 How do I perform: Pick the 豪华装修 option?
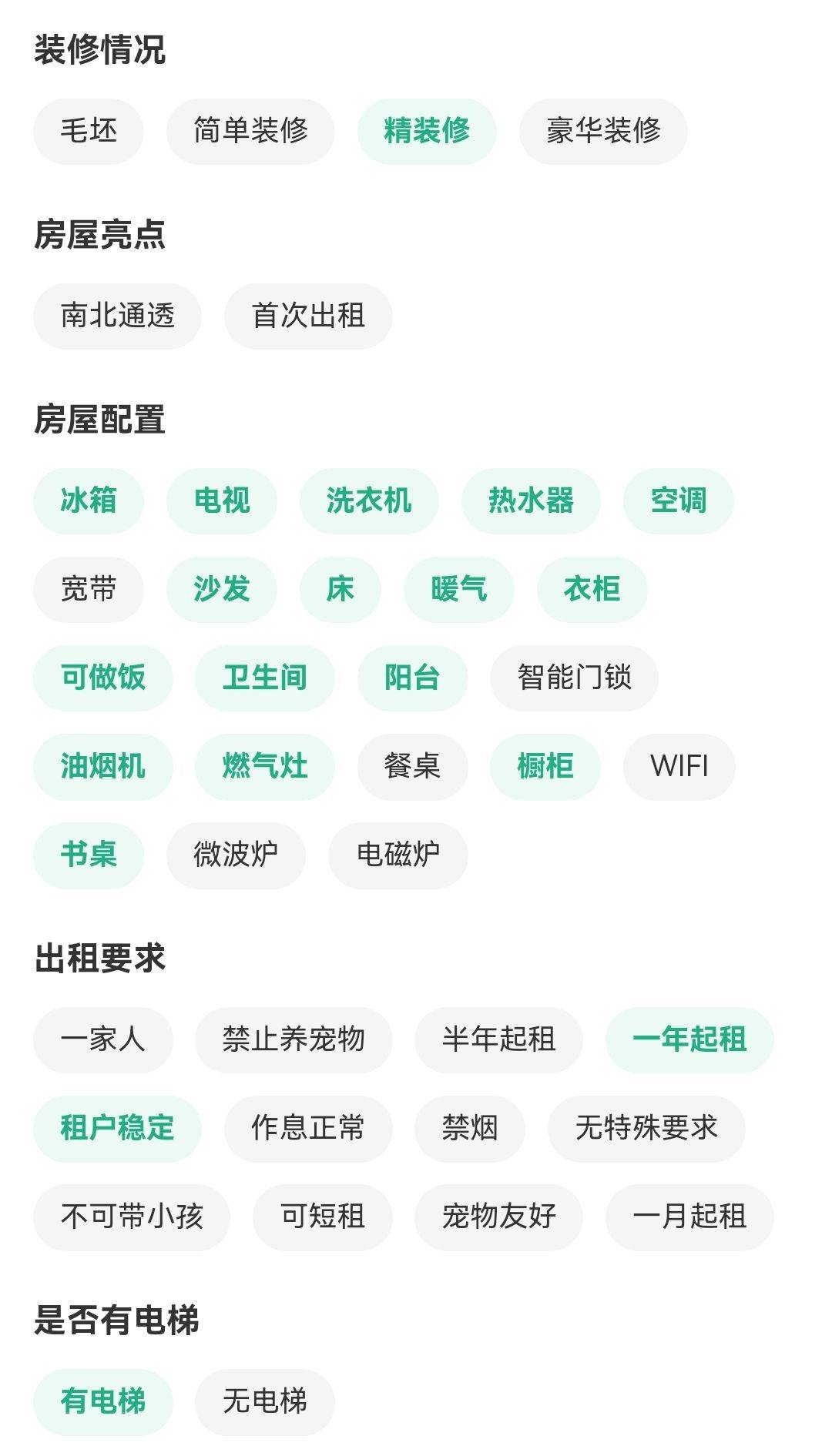(x=603, y=131)
